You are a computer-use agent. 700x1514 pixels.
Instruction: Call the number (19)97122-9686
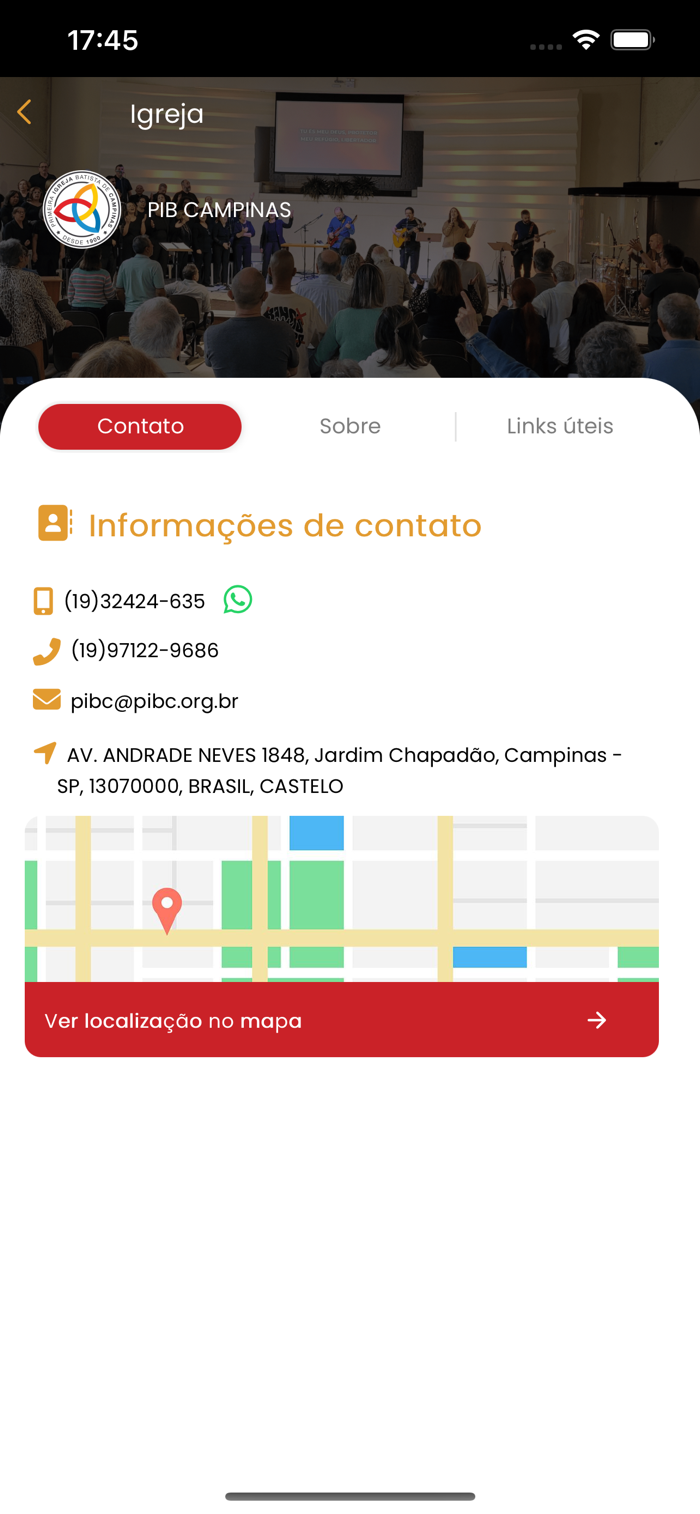tap(144, 651)
